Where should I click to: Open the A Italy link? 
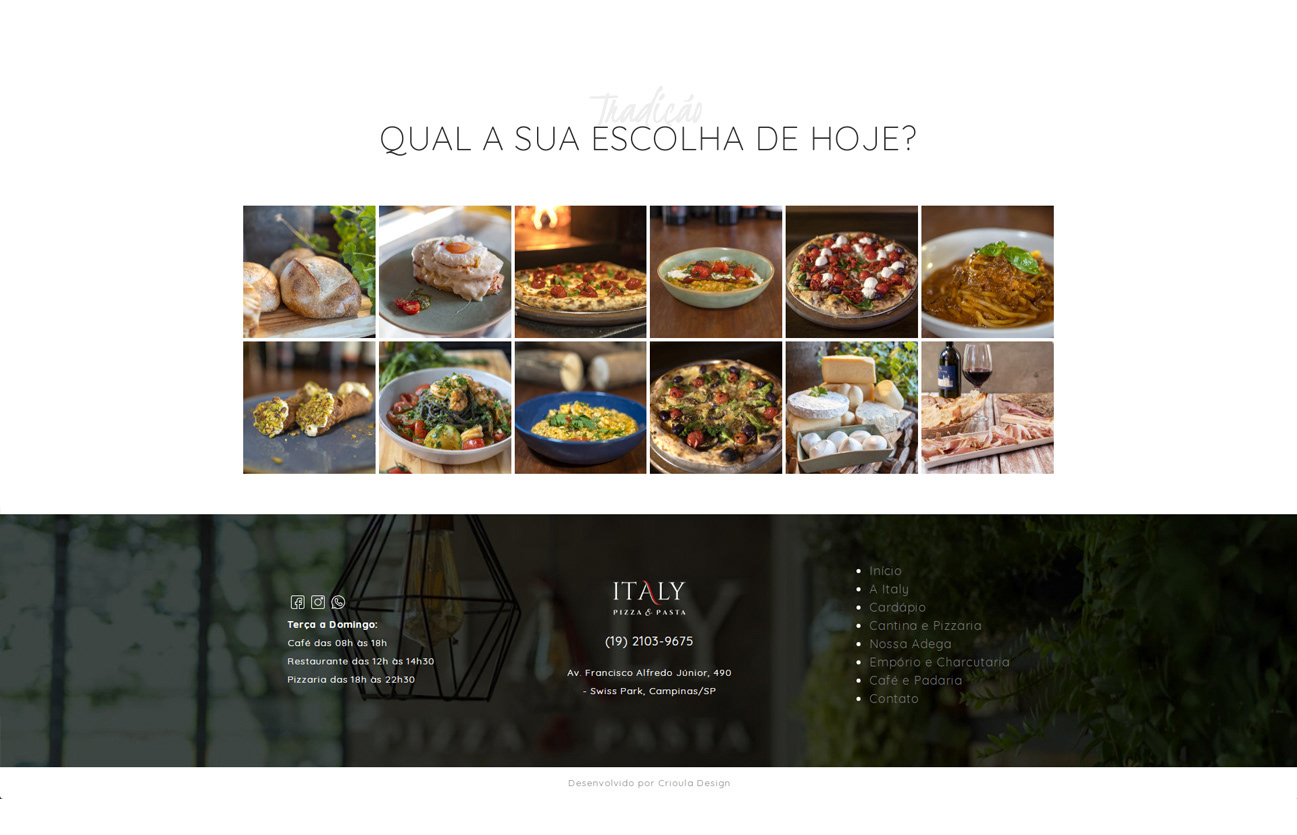click(x=888, y=589)
